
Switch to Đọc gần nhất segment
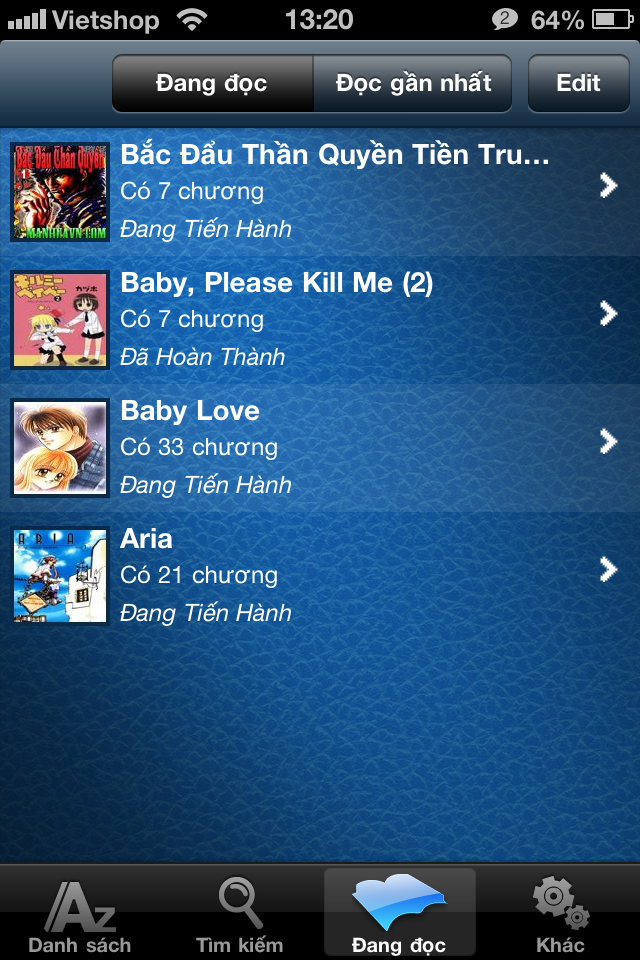pos(413,83)
